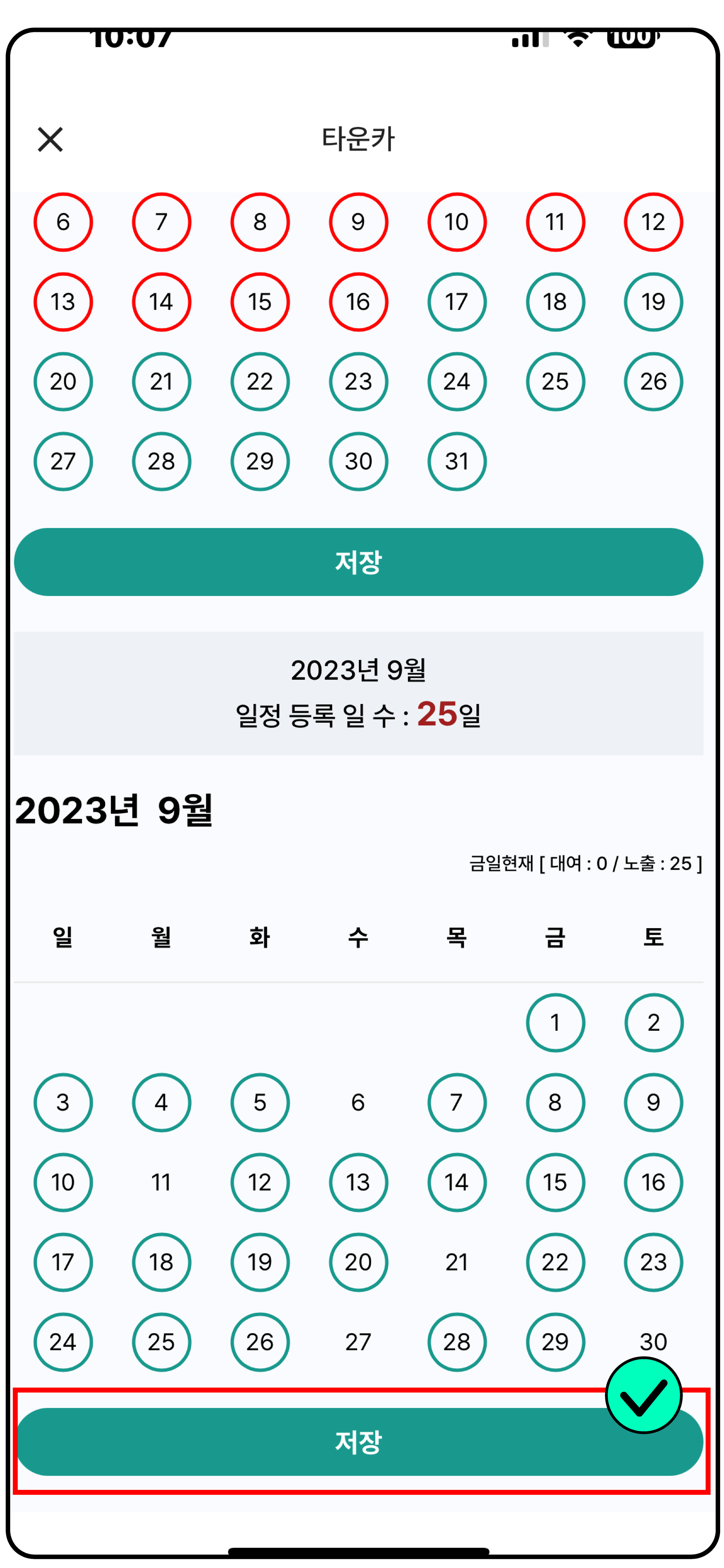The height and width of the screenshot is (1568, 724).
Task: Close the 타운카 schedule screen
Action: [x=50, y=139]
